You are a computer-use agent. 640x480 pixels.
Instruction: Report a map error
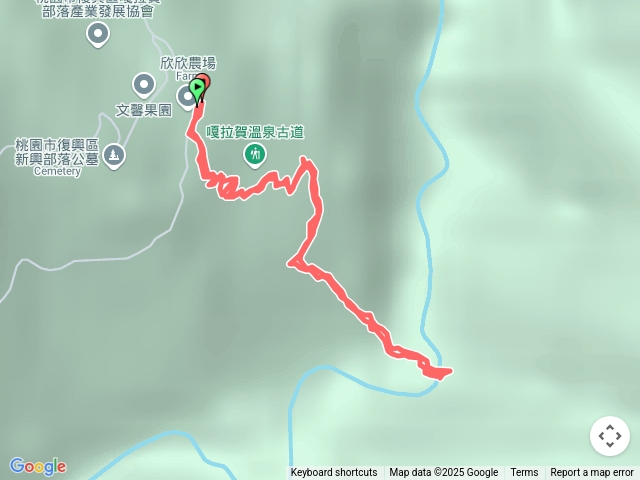(592, 473)
